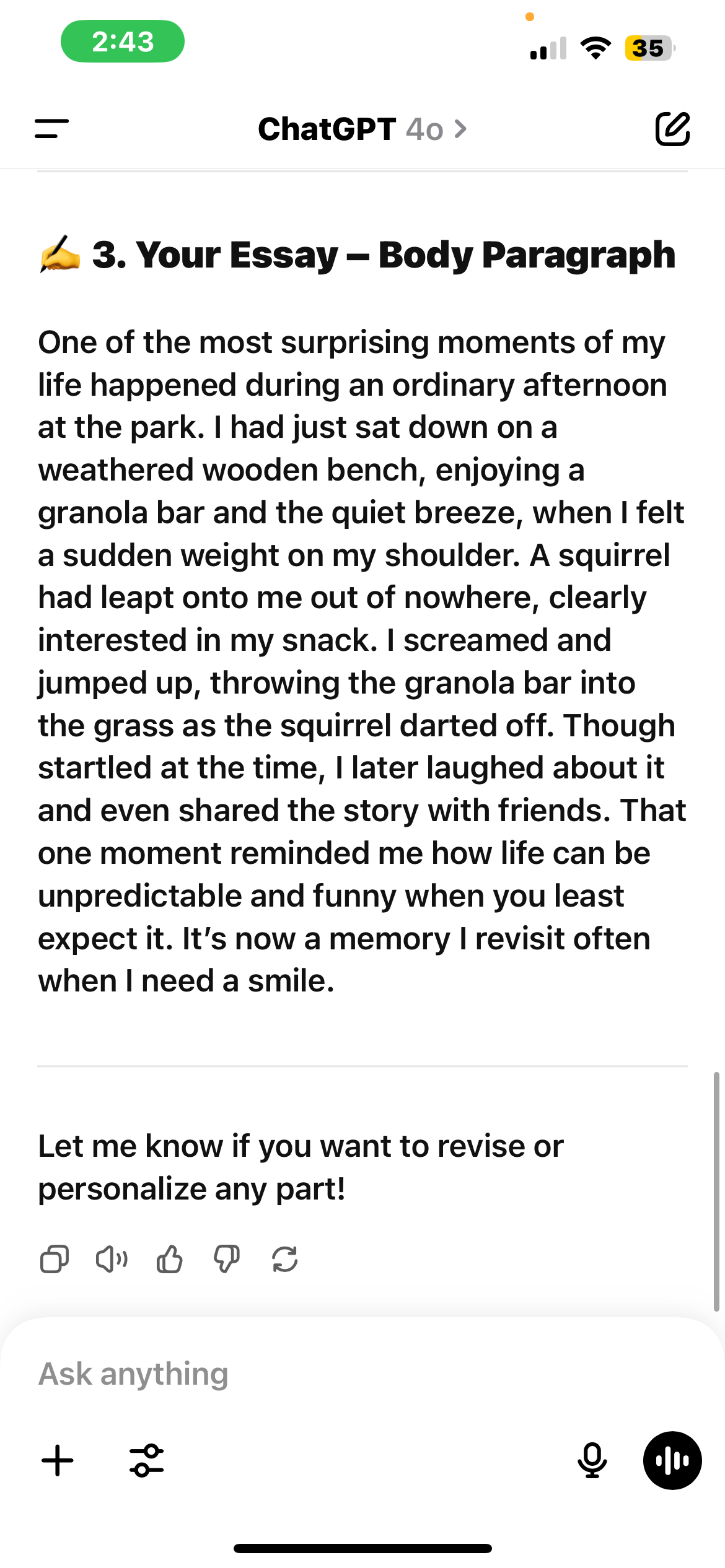The height and width of the screenshot is (1568, 725).
Task: Give the response a thumbs up
Action: [170, 1259]
